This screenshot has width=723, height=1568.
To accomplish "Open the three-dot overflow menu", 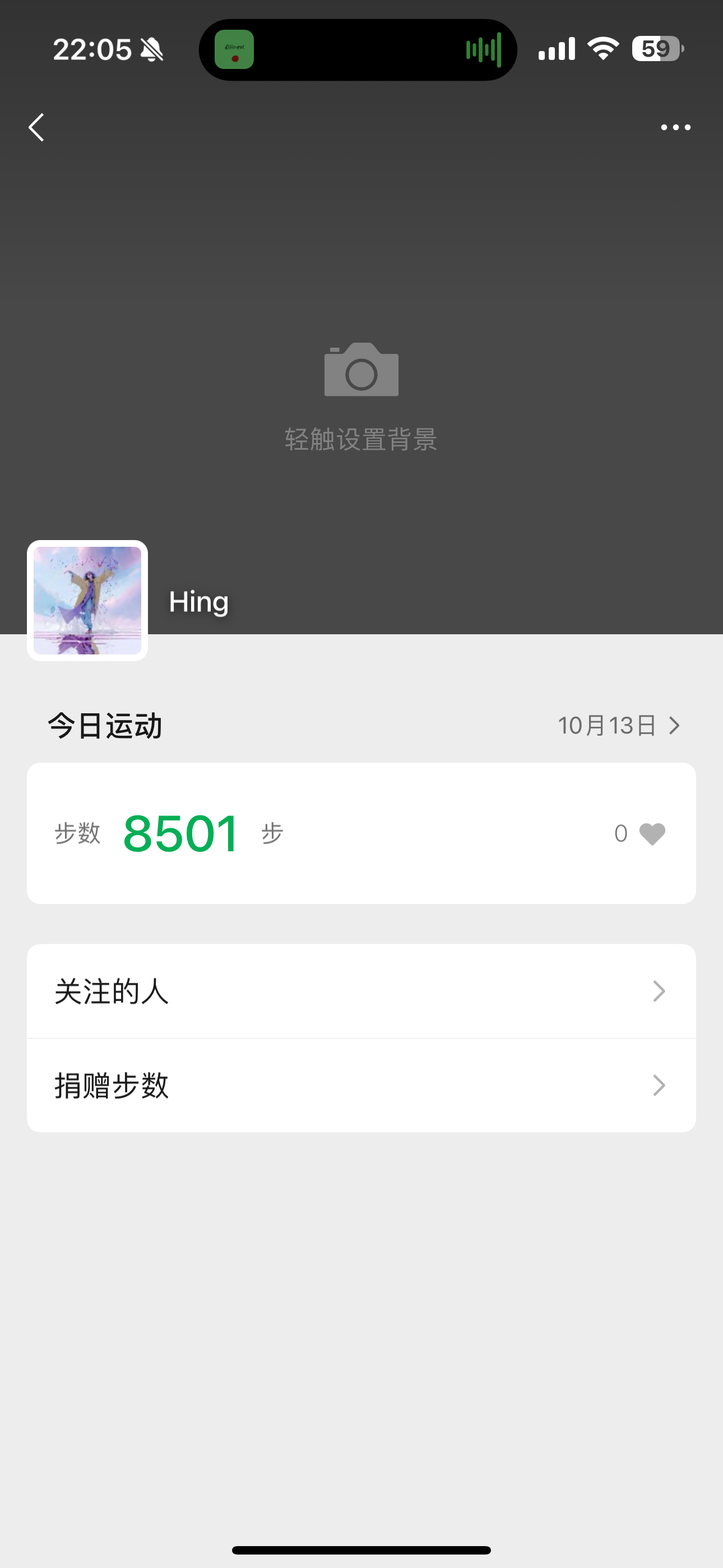I will (x=675, y=127).
